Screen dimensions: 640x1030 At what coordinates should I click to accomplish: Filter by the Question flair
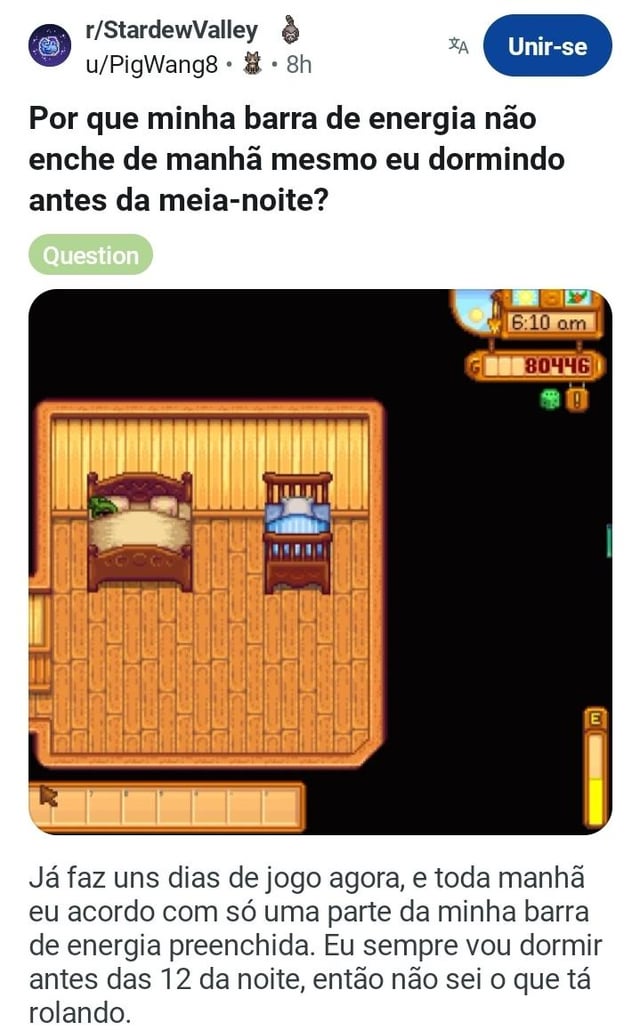[90, 255]
